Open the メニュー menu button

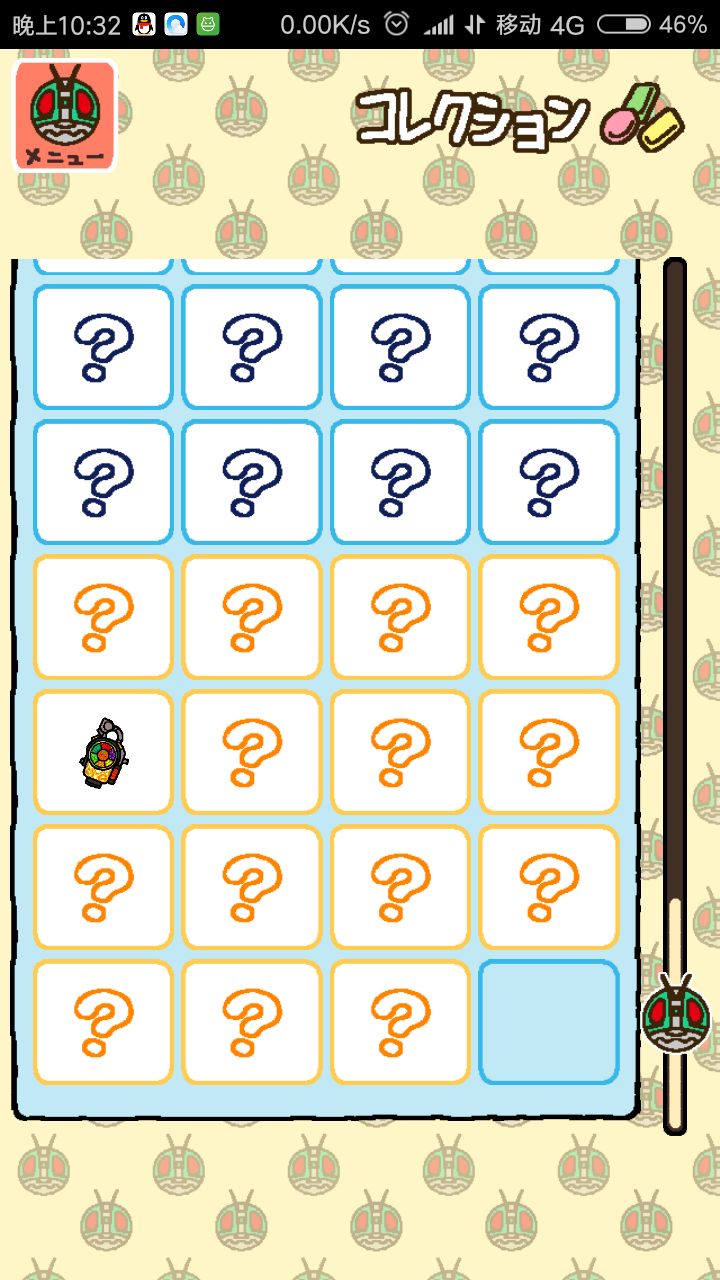coord(65,115)
